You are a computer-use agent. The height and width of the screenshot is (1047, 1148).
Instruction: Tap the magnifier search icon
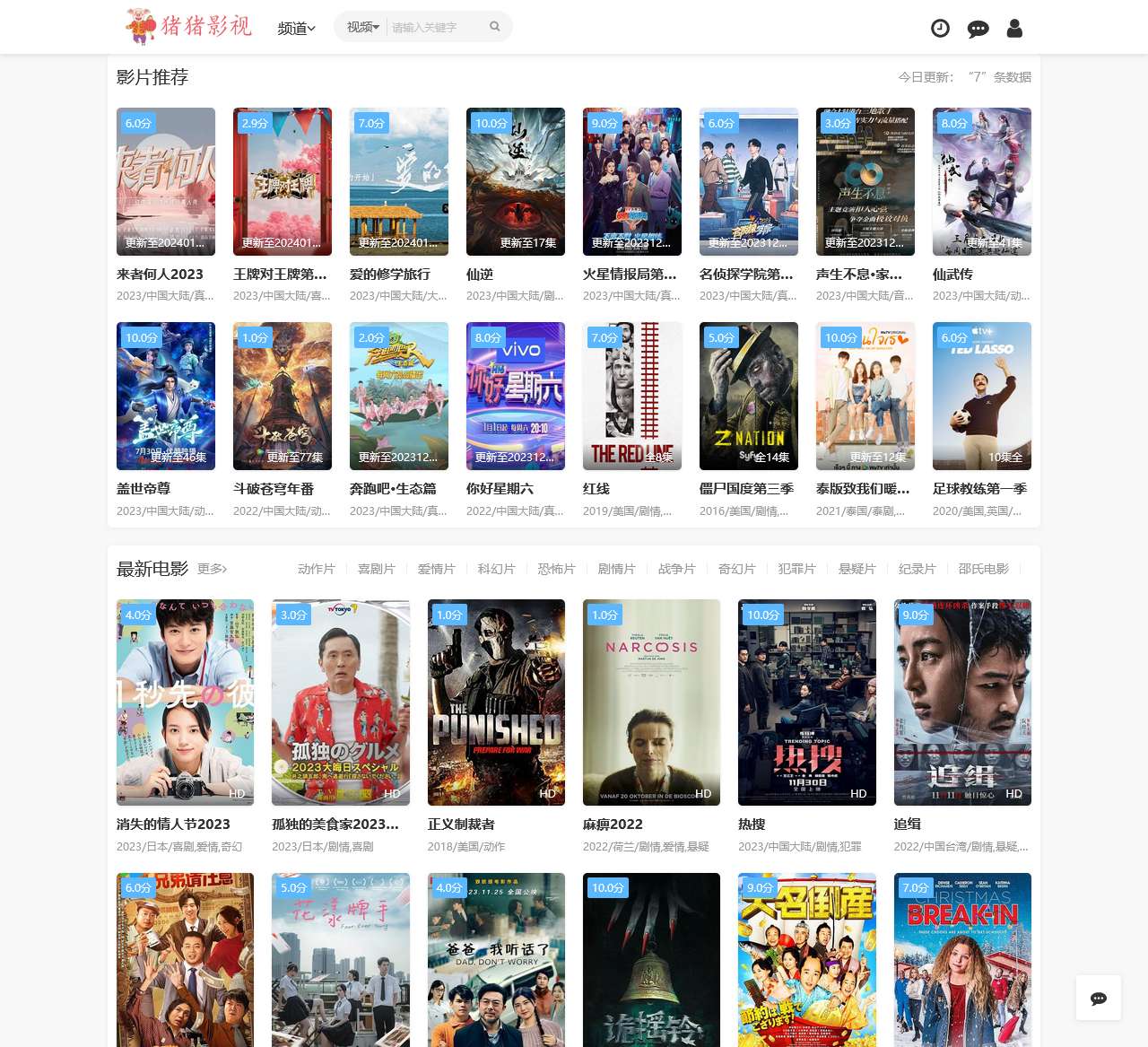[494, 27]
